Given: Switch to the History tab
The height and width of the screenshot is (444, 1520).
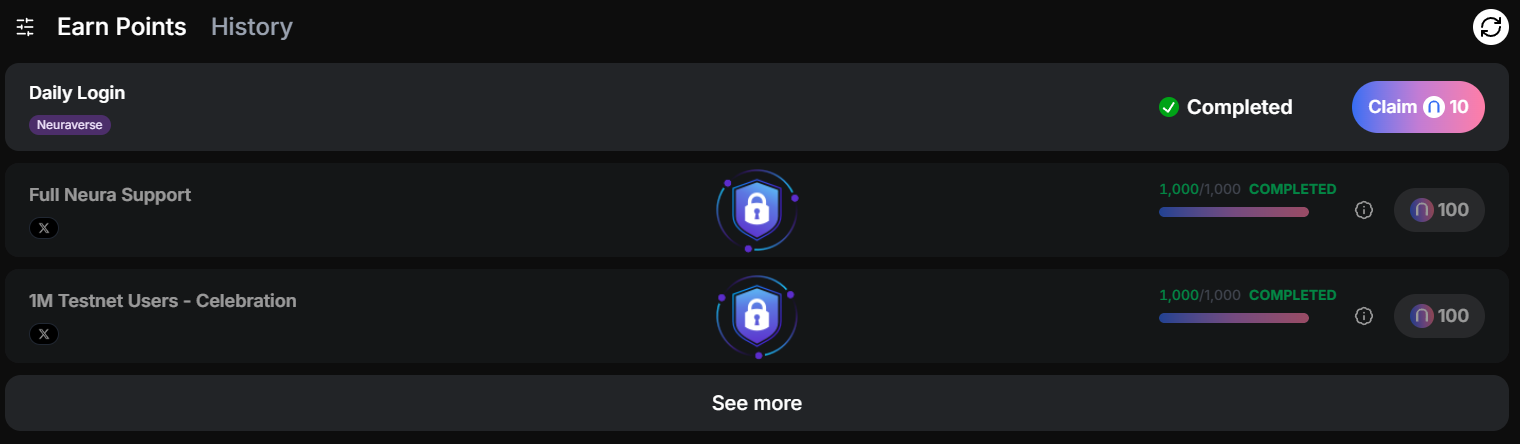Looking at the screenshot, I should (252, 27).
